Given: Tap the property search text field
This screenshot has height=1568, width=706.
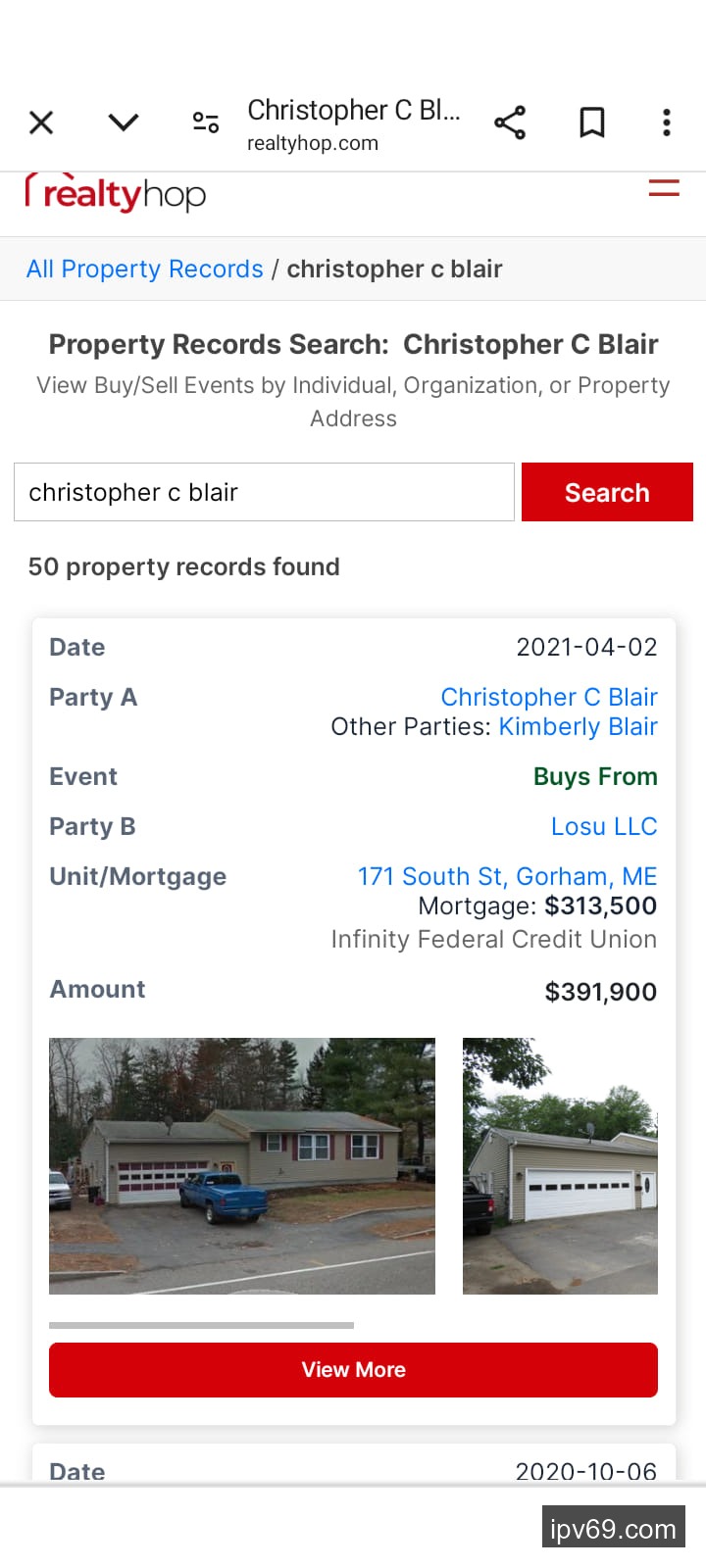Looking at the screenshot, I should coord(264,492).
